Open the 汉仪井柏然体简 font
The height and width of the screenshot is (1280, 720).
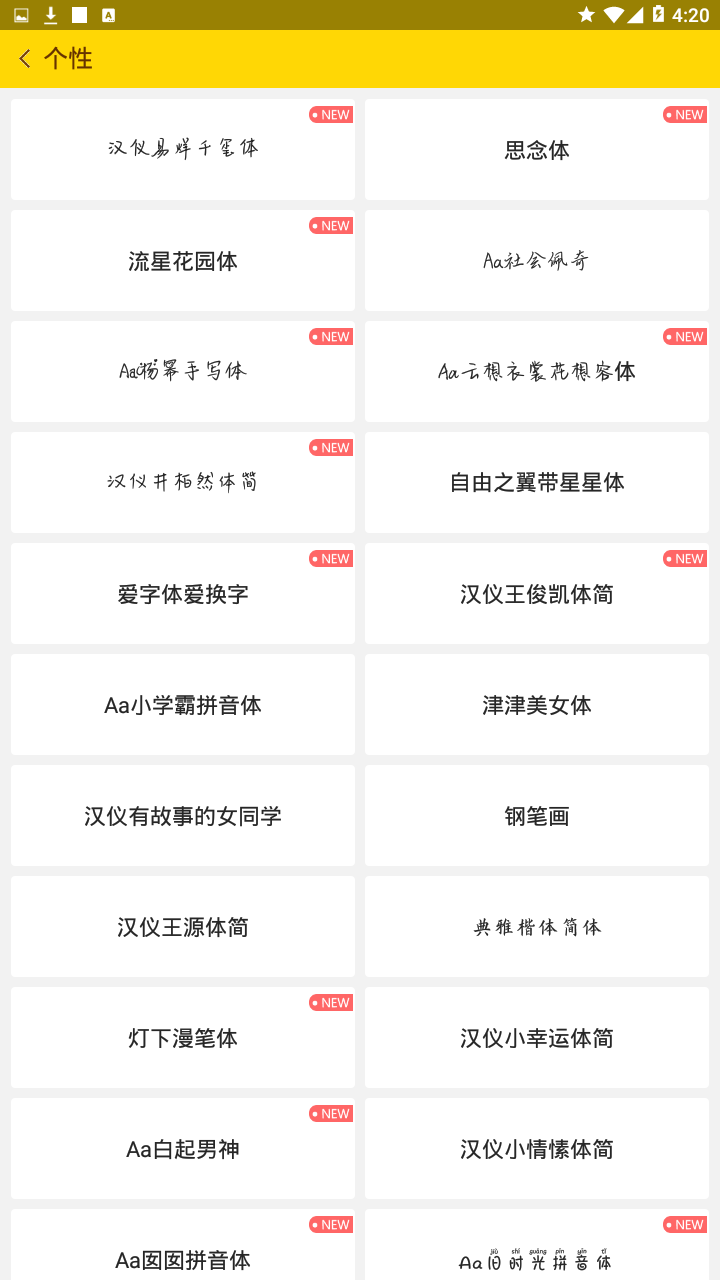(183, 483)
